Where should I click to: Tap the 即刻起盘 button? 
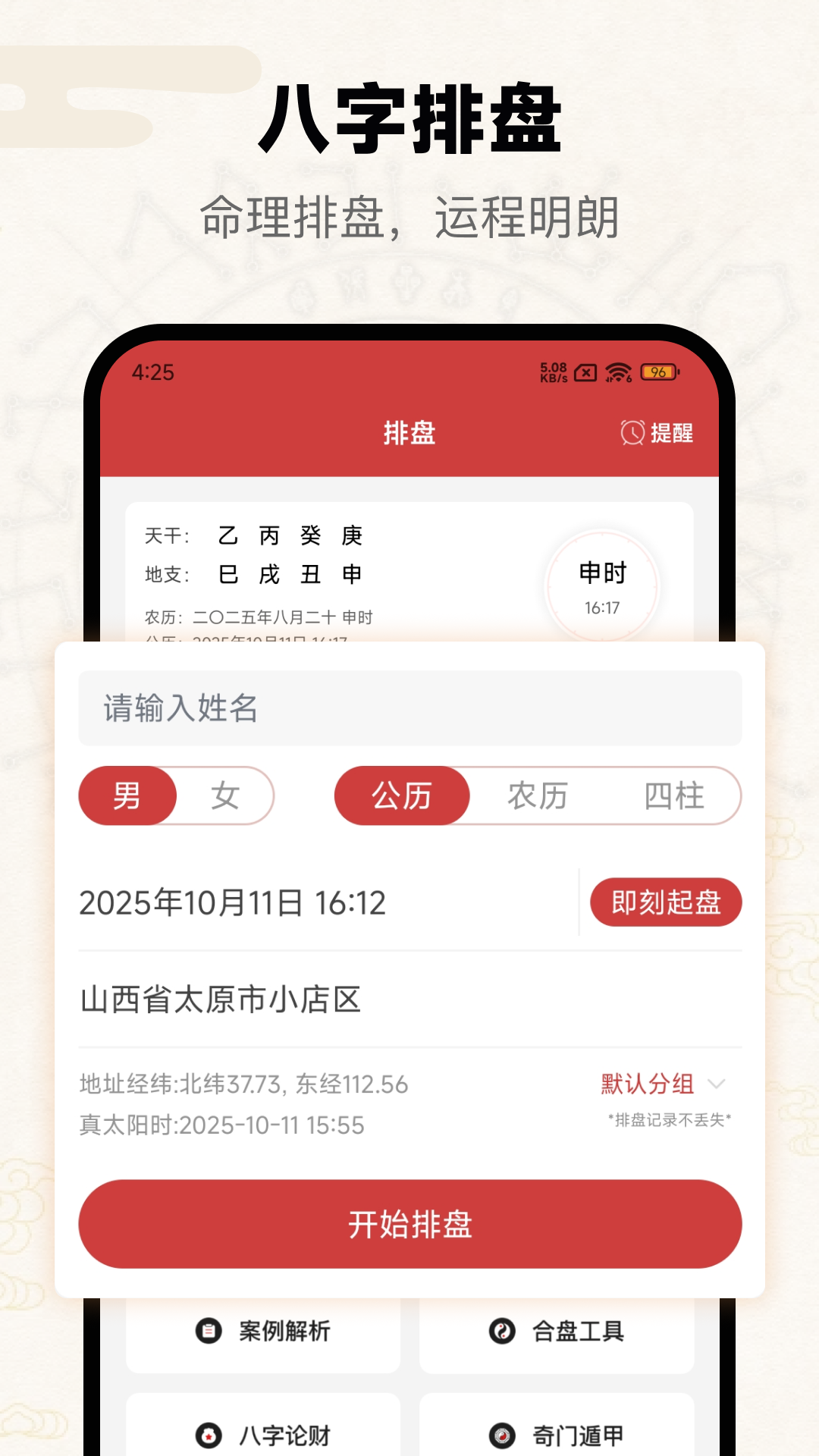(665, 902)
